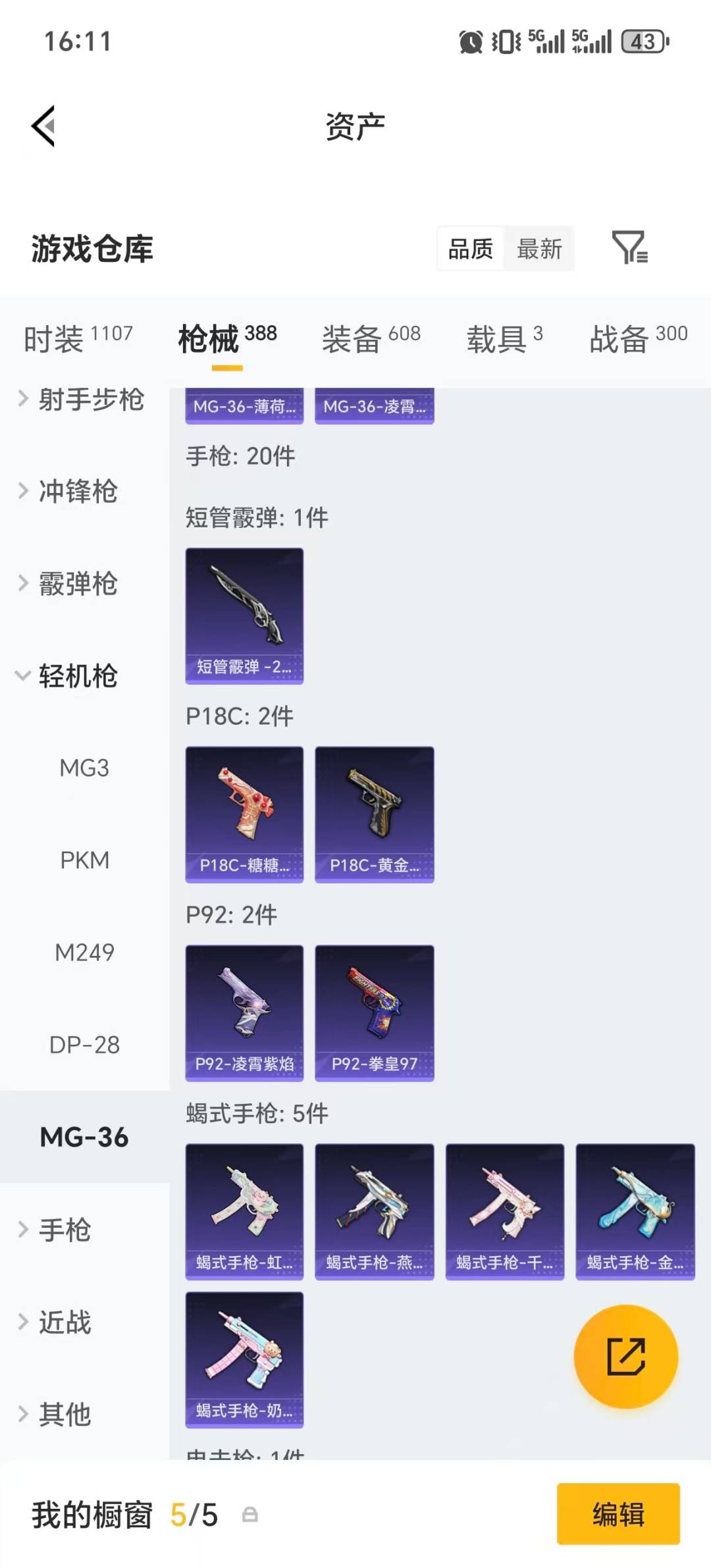Tap the 编辑 button
Screen dimensions: 711x1568
[x=618, y=1515]
